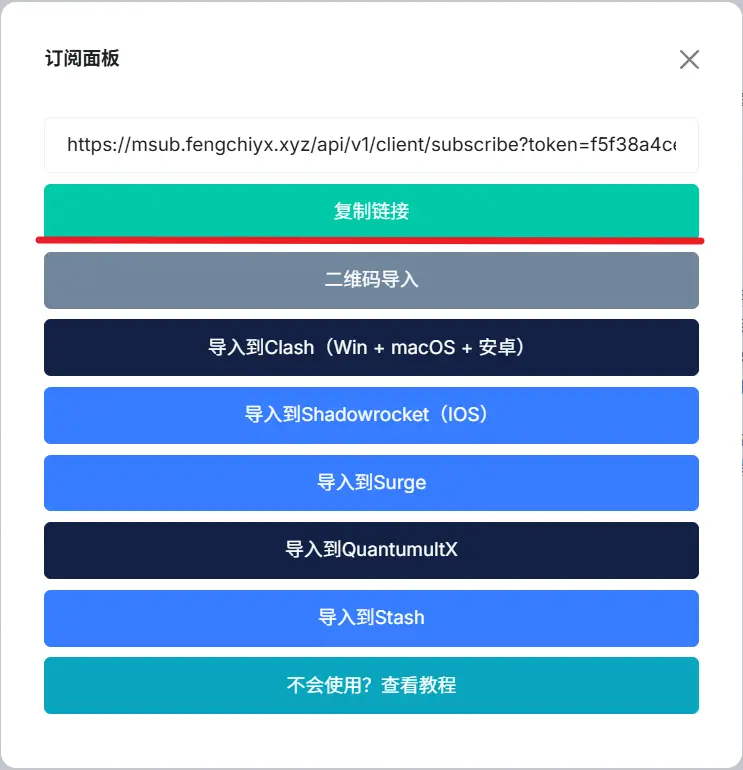Open 二维码导入 QR import
The width and height of the screenshot is (743, 770).
[371, 280]
